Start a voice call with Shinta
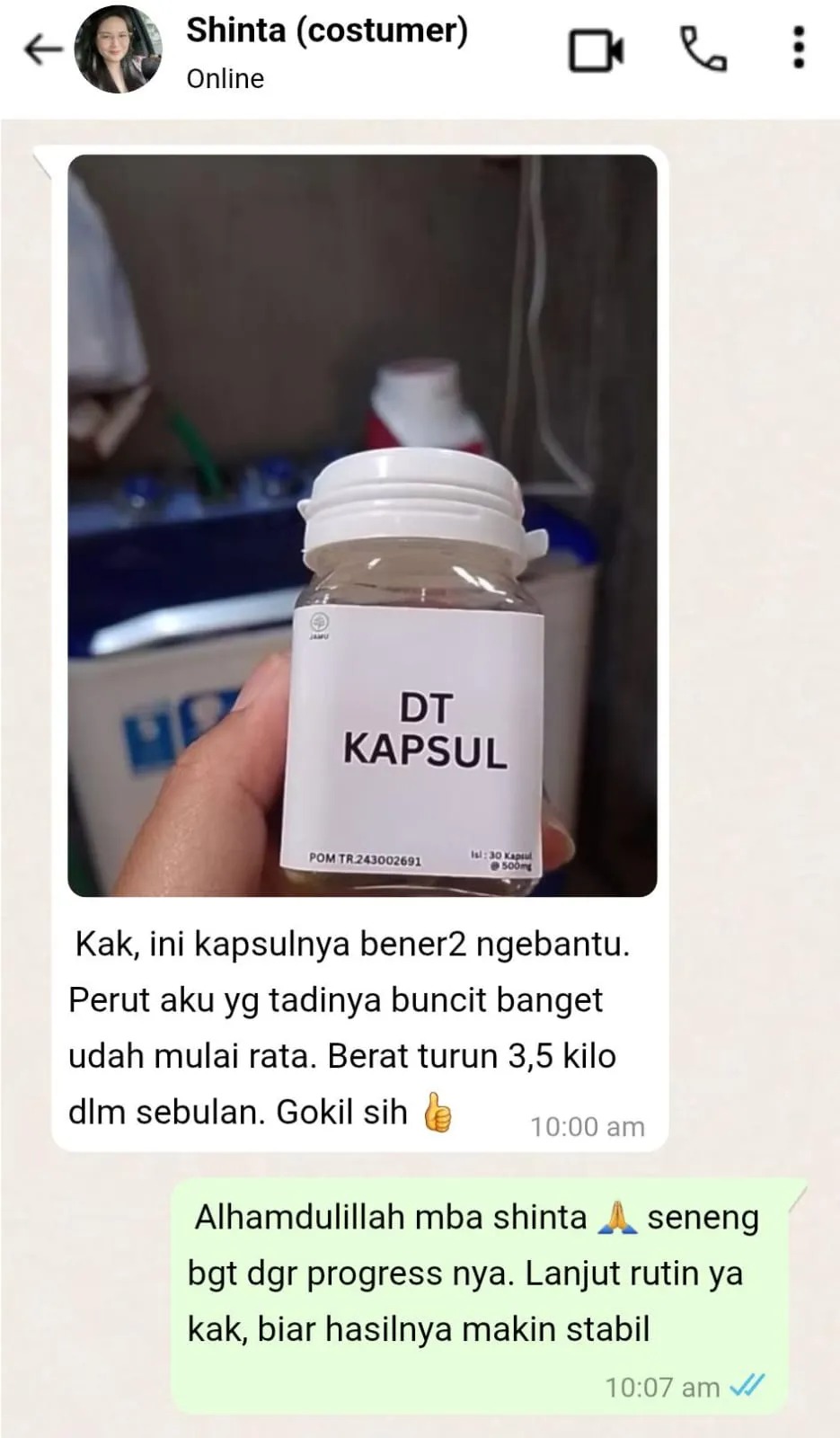840x1438 pixels. 702,49
